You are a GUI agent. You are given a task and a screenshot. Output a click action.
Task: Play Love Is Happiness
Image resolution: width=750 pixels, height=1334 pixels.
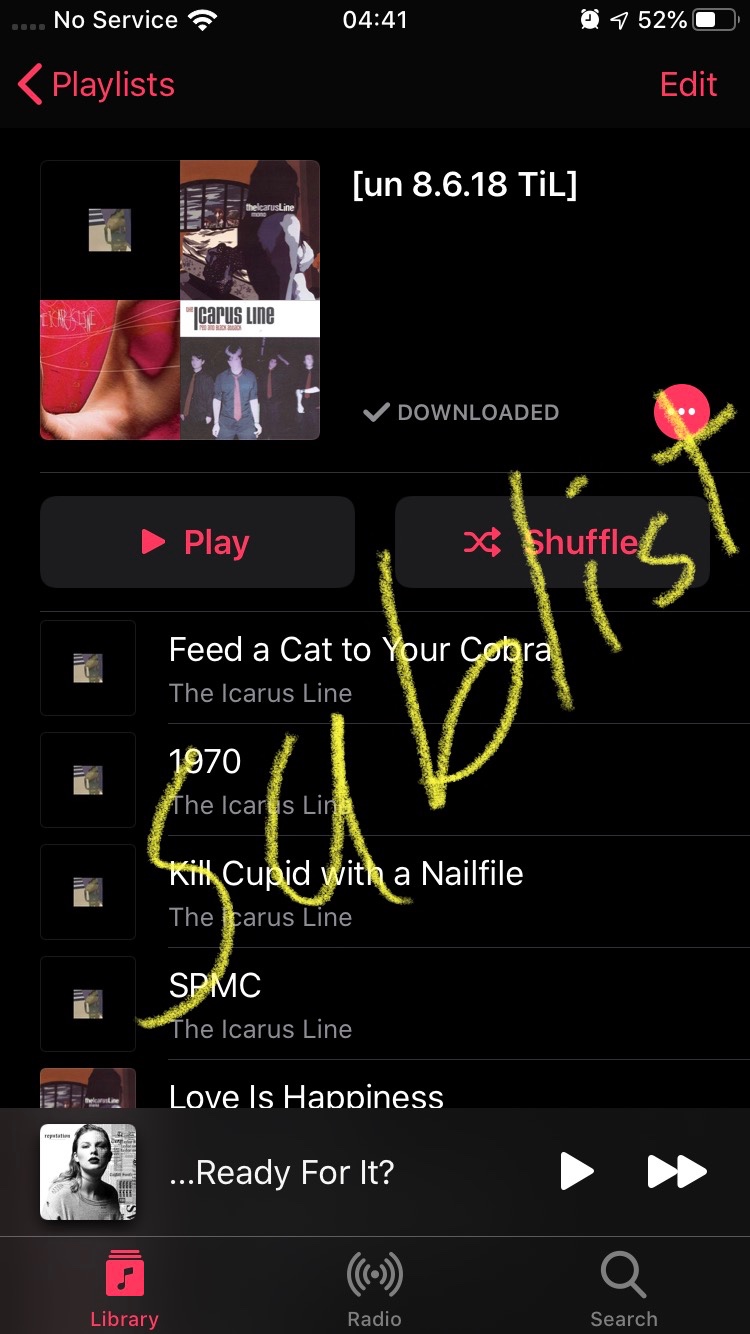tap(360, 1095)
